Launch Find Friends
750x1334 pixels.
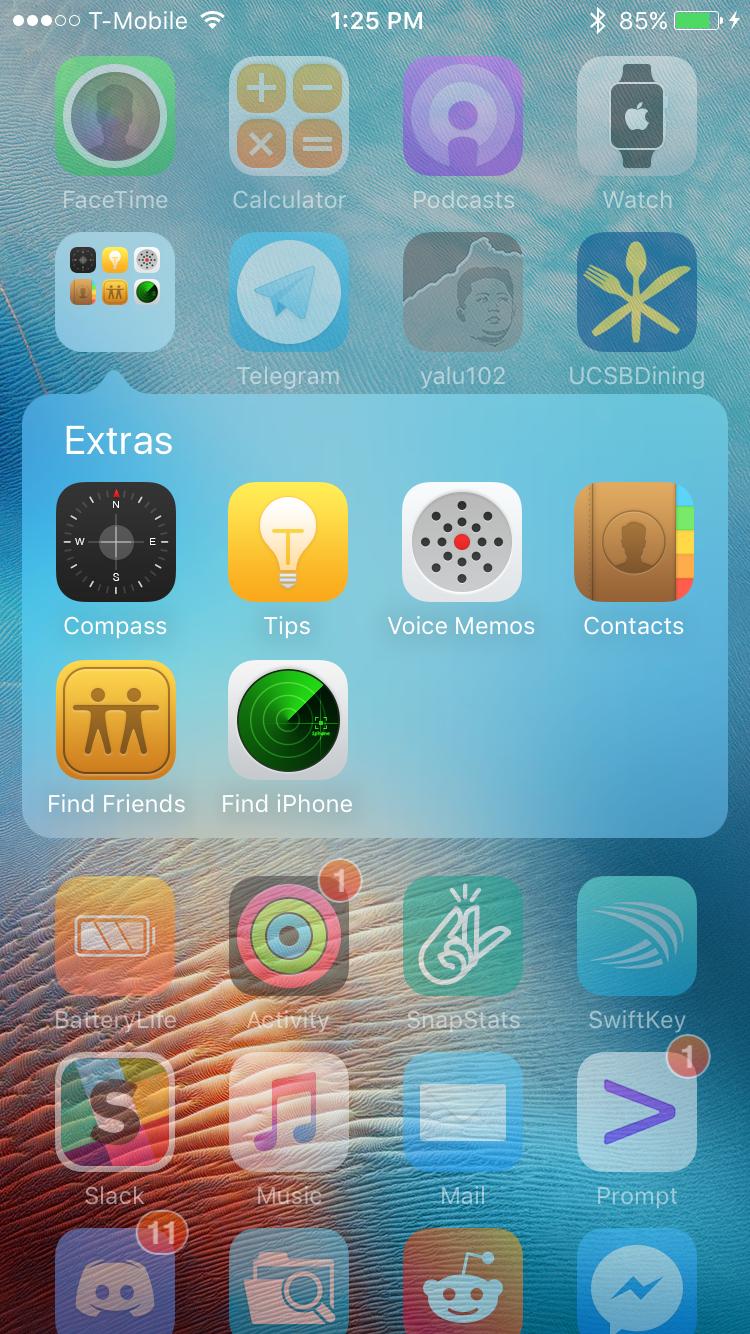pos(116,720)
